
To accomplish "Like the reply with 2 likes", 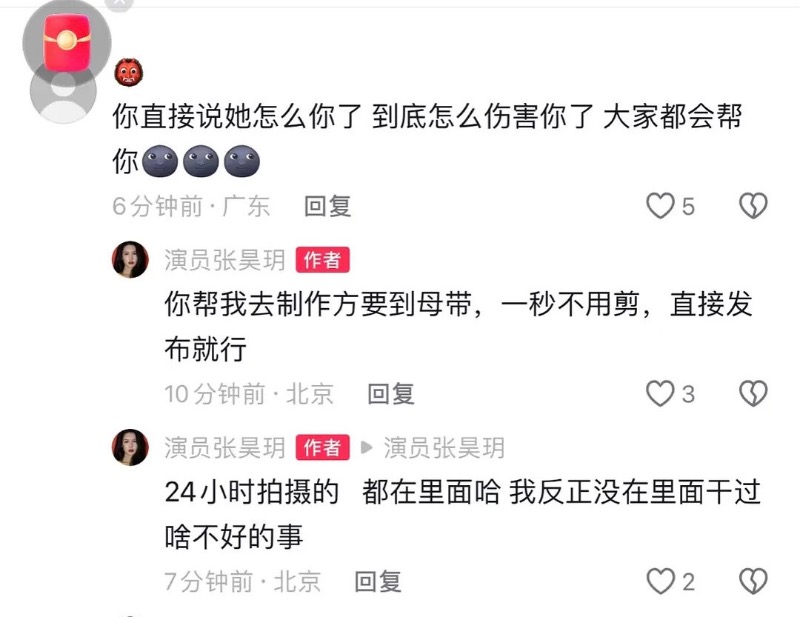I will [661, 580].
